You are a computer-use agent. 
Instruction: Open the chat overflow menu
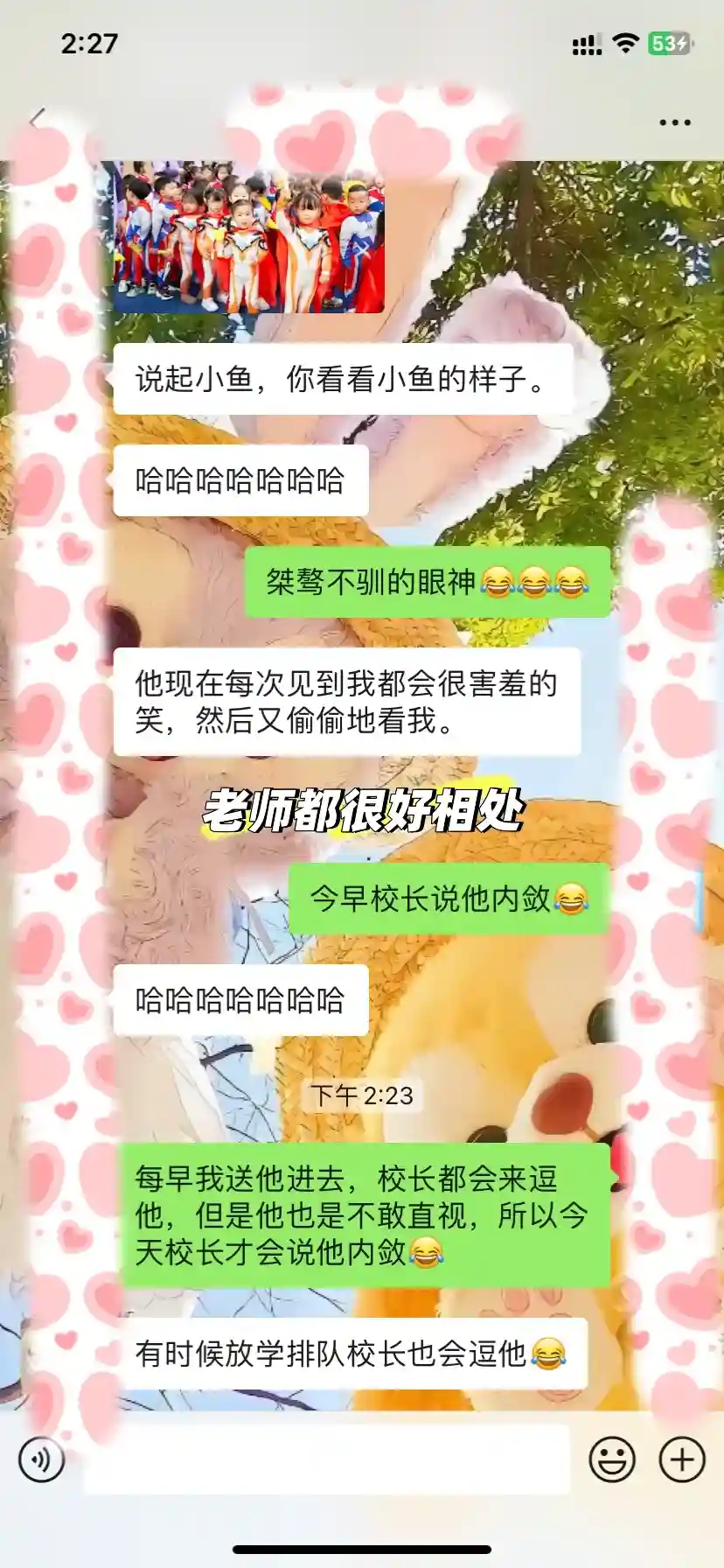pyautogui.click(x=674, y=122)
